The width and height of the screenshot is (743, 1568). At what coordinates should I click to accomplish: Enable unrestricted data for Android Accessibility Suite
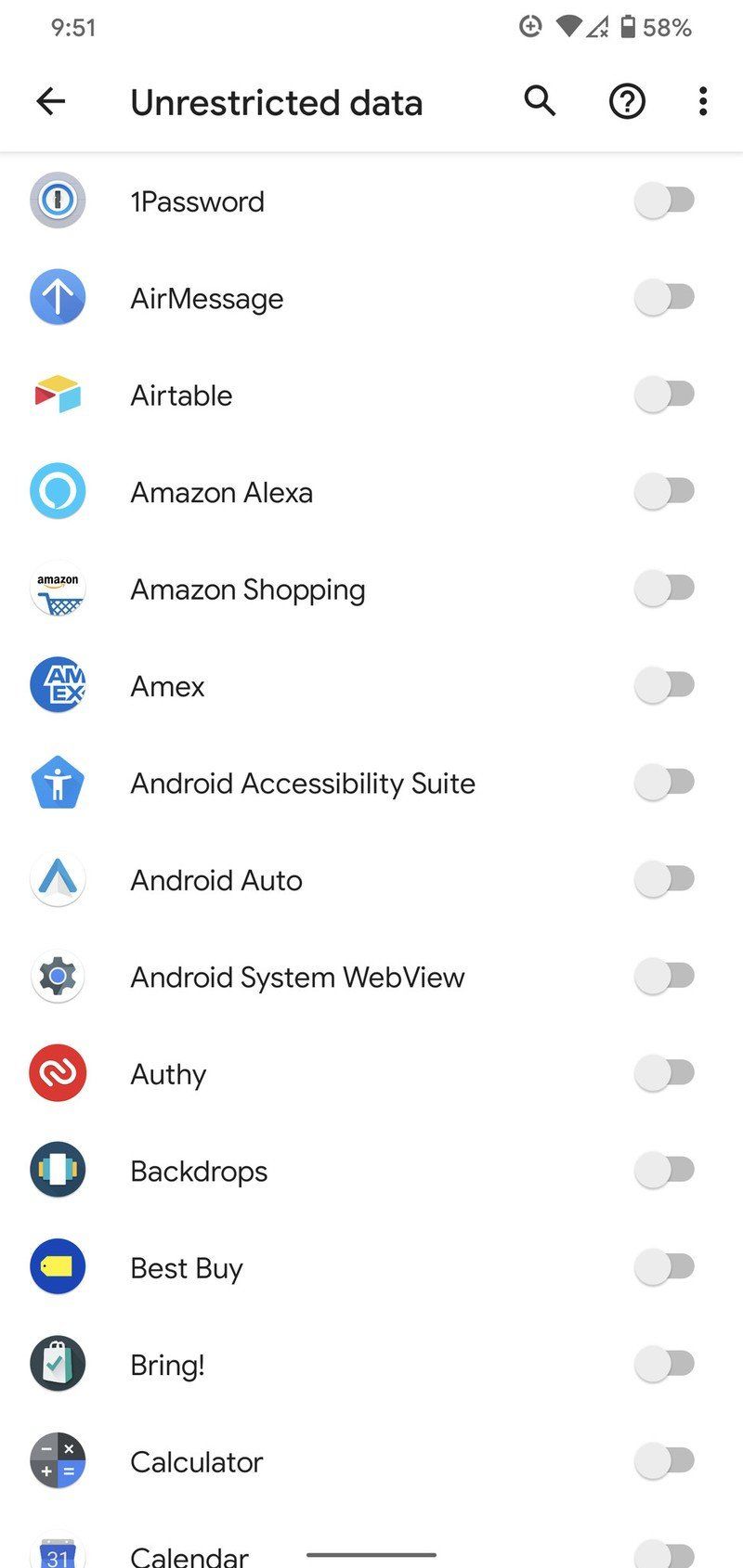pyautogui.click(x=665, y=783)
